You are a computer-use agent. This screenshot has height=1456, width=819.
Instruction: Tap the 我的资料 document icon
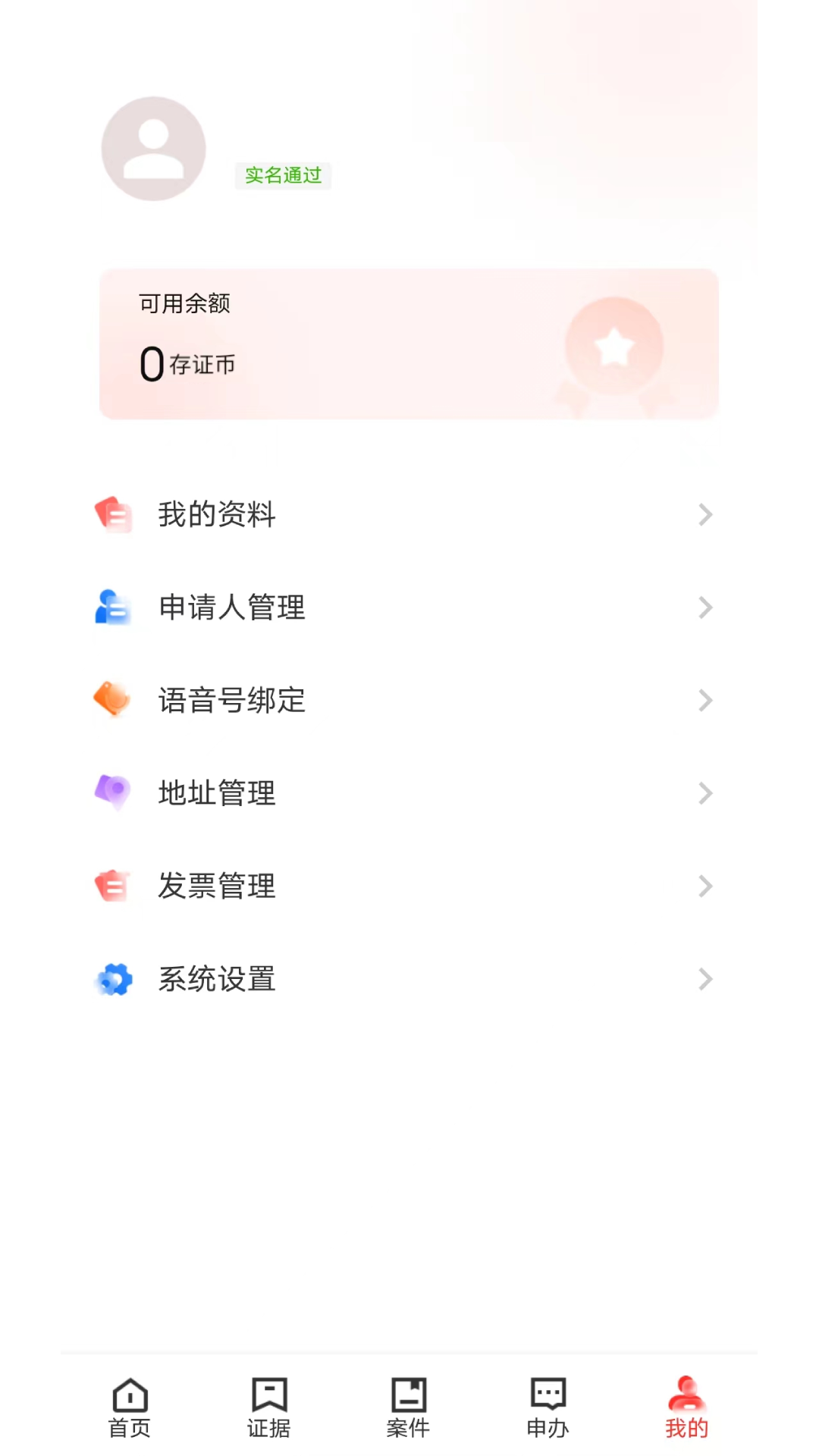click(x=112, y=515)
